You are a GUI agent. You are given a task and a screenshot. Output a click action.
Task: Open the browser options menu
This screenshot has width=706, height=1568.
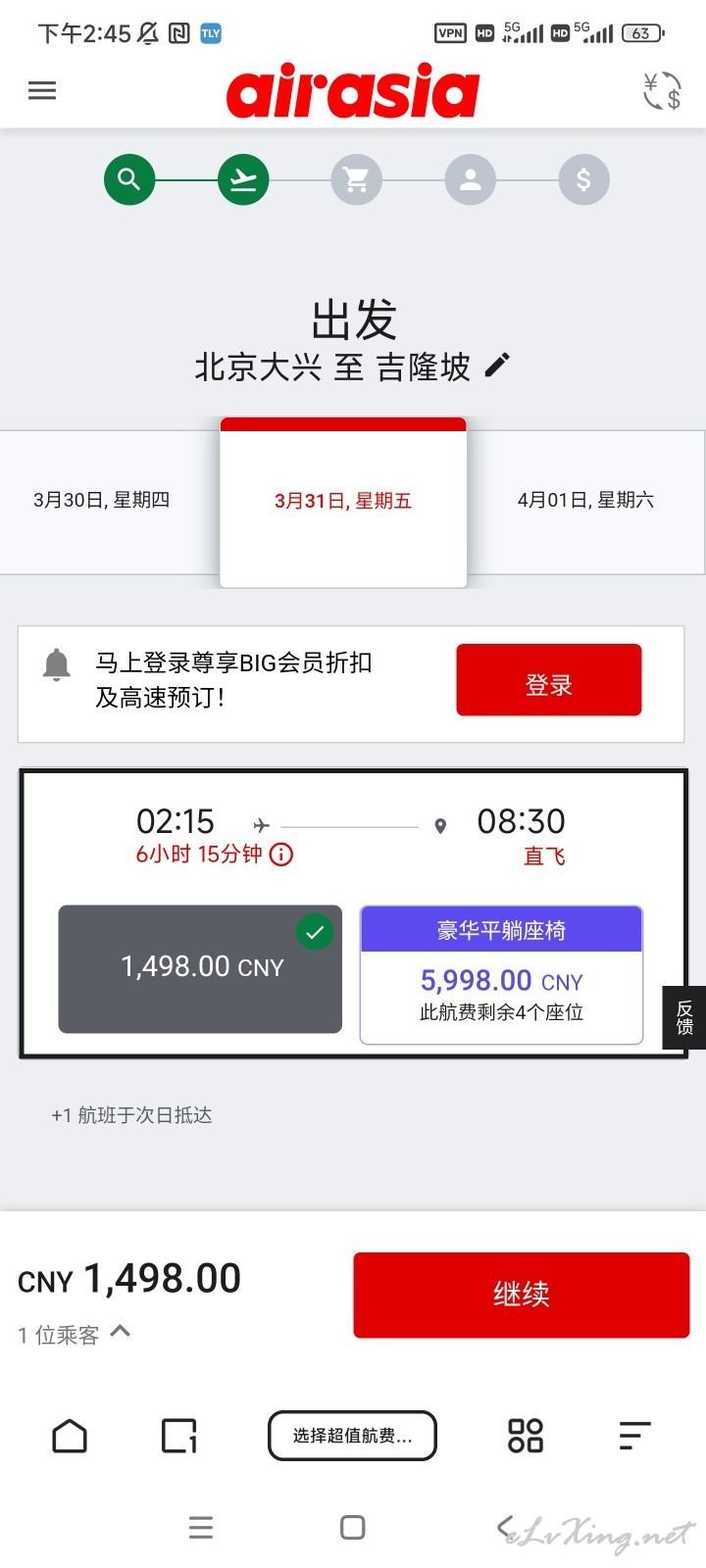tap(635, 1437)
